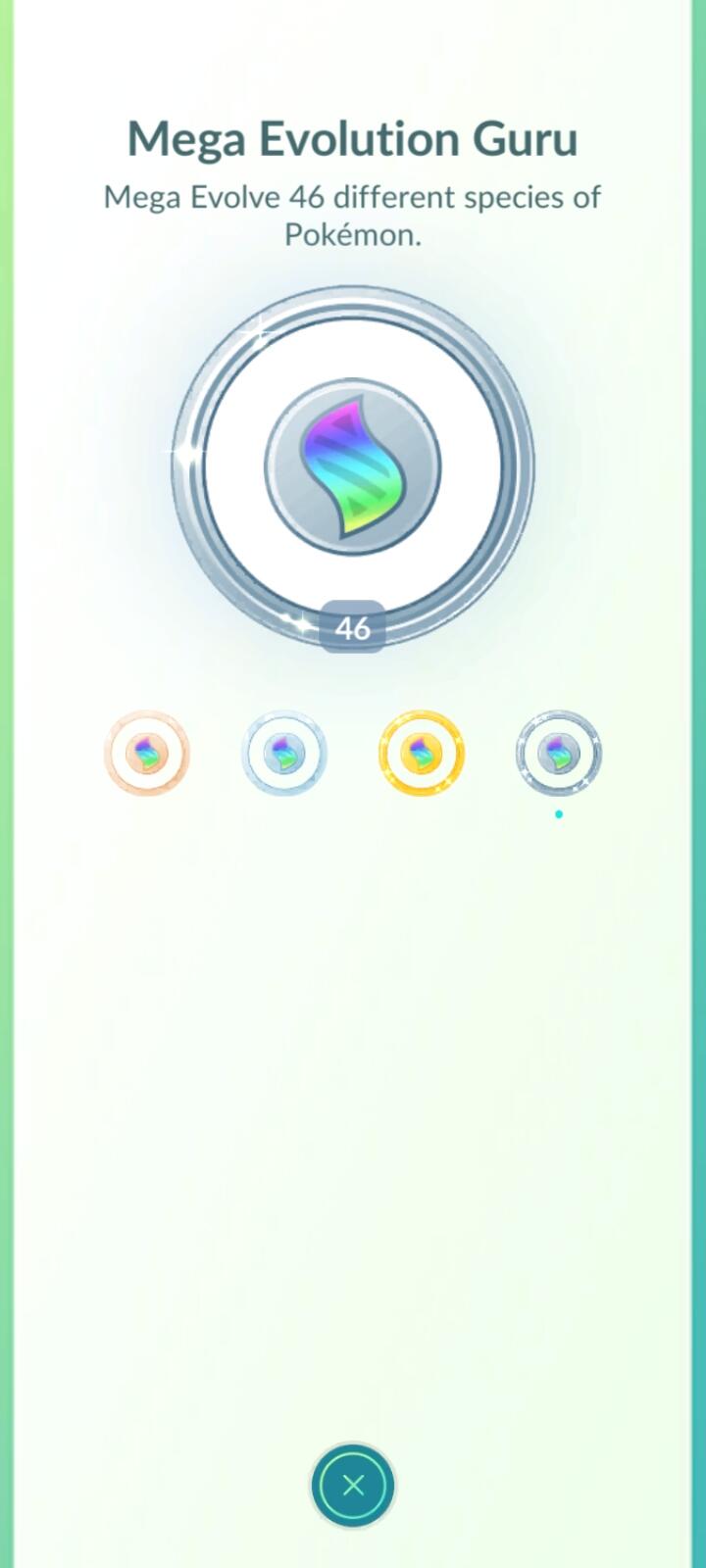Select the gold medal tier

pos(422,754)
